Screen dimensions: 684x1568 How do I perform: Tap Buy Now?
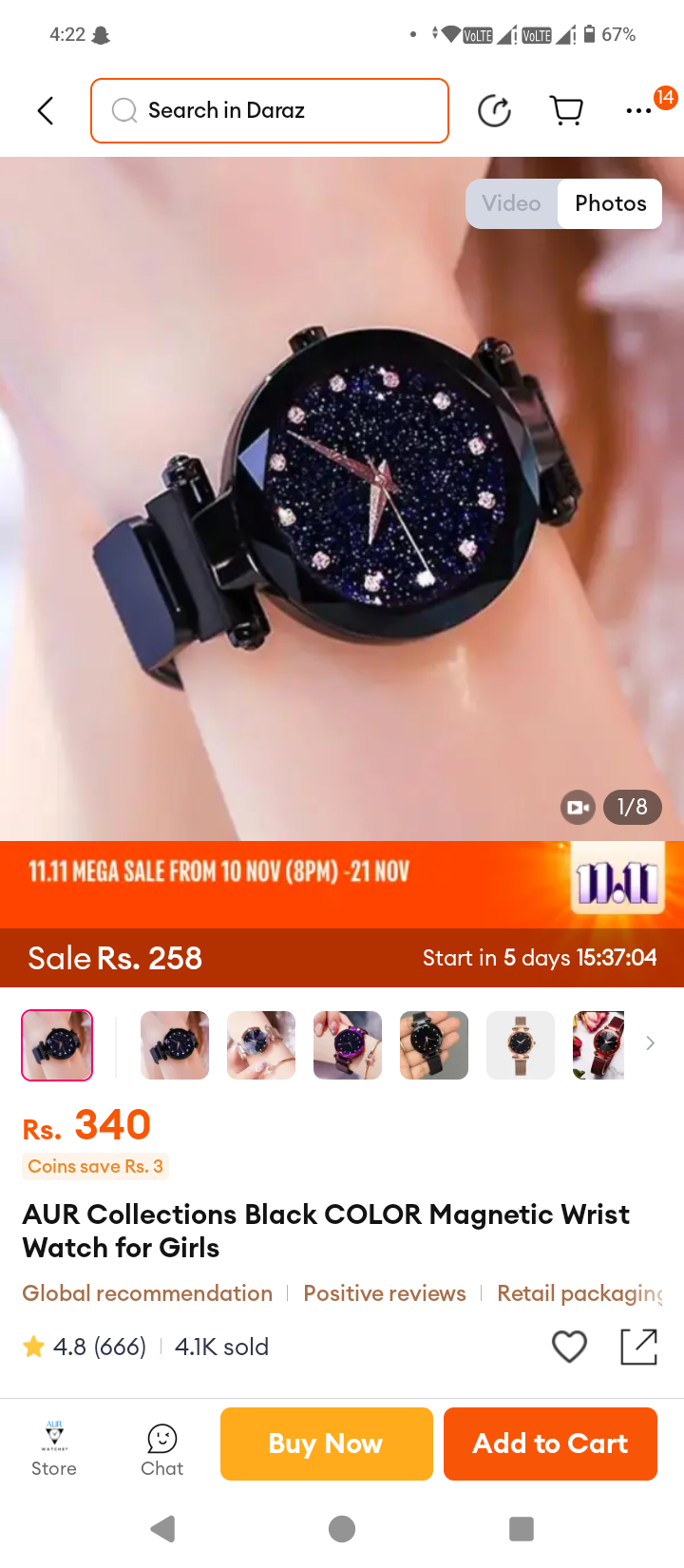coord(327,1444)
